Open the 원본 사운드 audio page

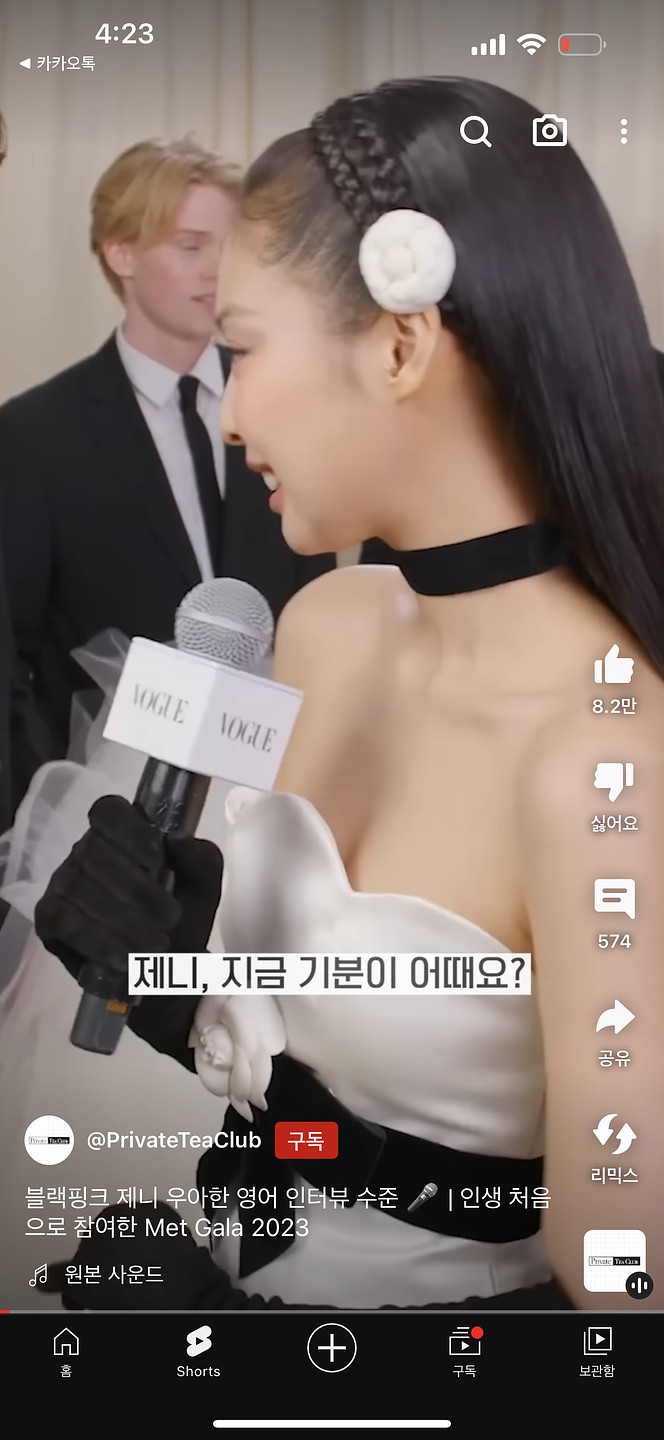113,1274
